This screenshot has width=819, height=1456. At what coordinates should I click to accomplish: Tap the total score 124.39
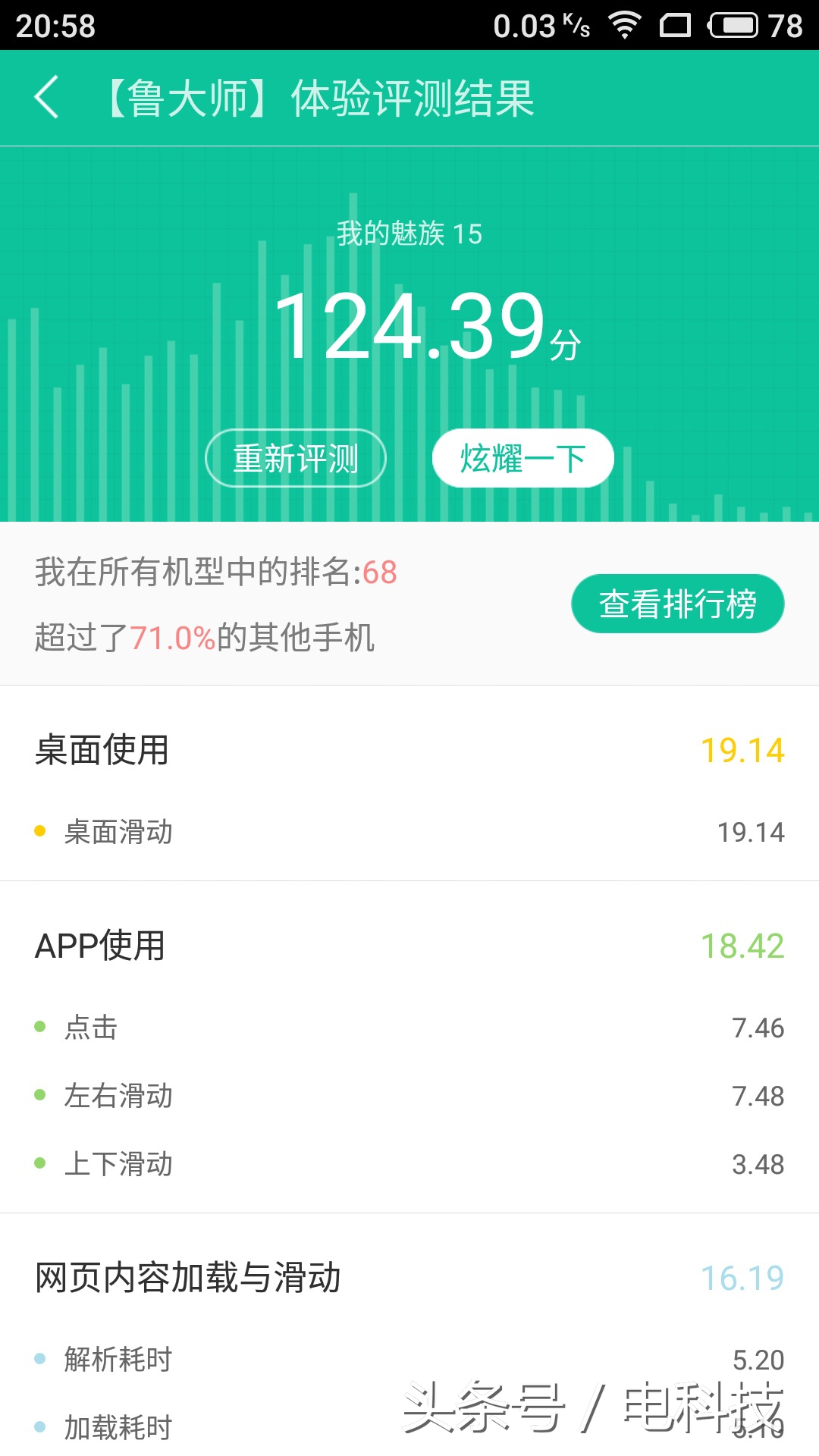409,326
